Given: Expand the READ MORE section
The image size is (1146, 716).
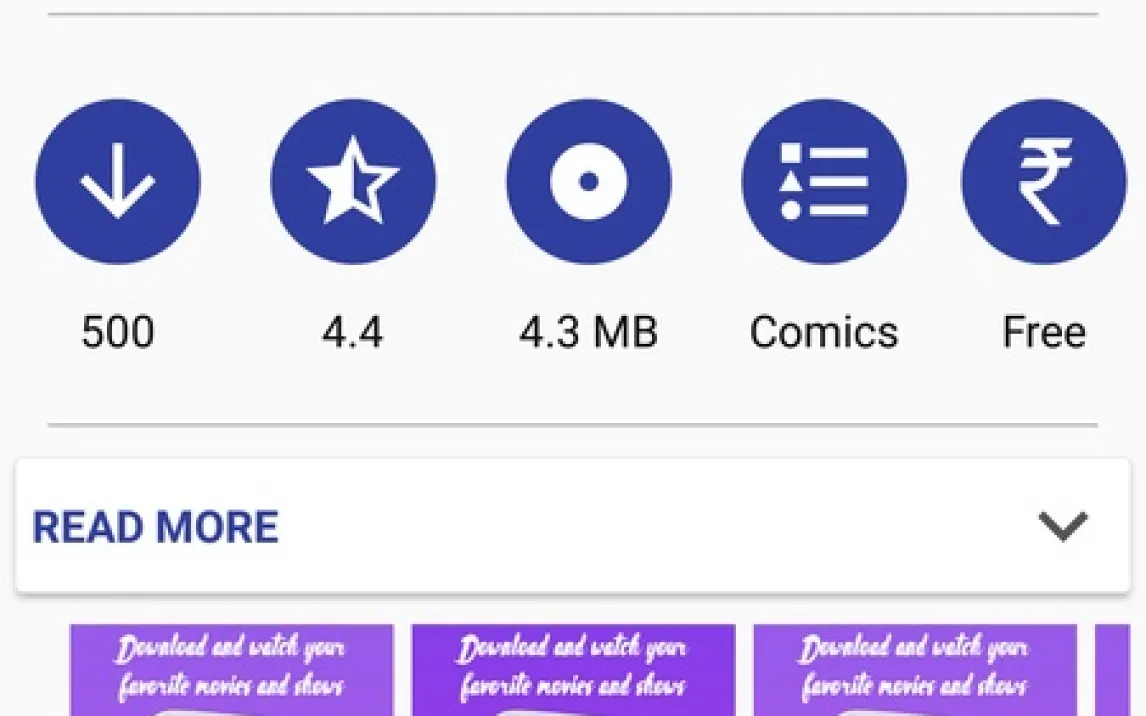Looking at the screenshot, I should pos(573,526).
